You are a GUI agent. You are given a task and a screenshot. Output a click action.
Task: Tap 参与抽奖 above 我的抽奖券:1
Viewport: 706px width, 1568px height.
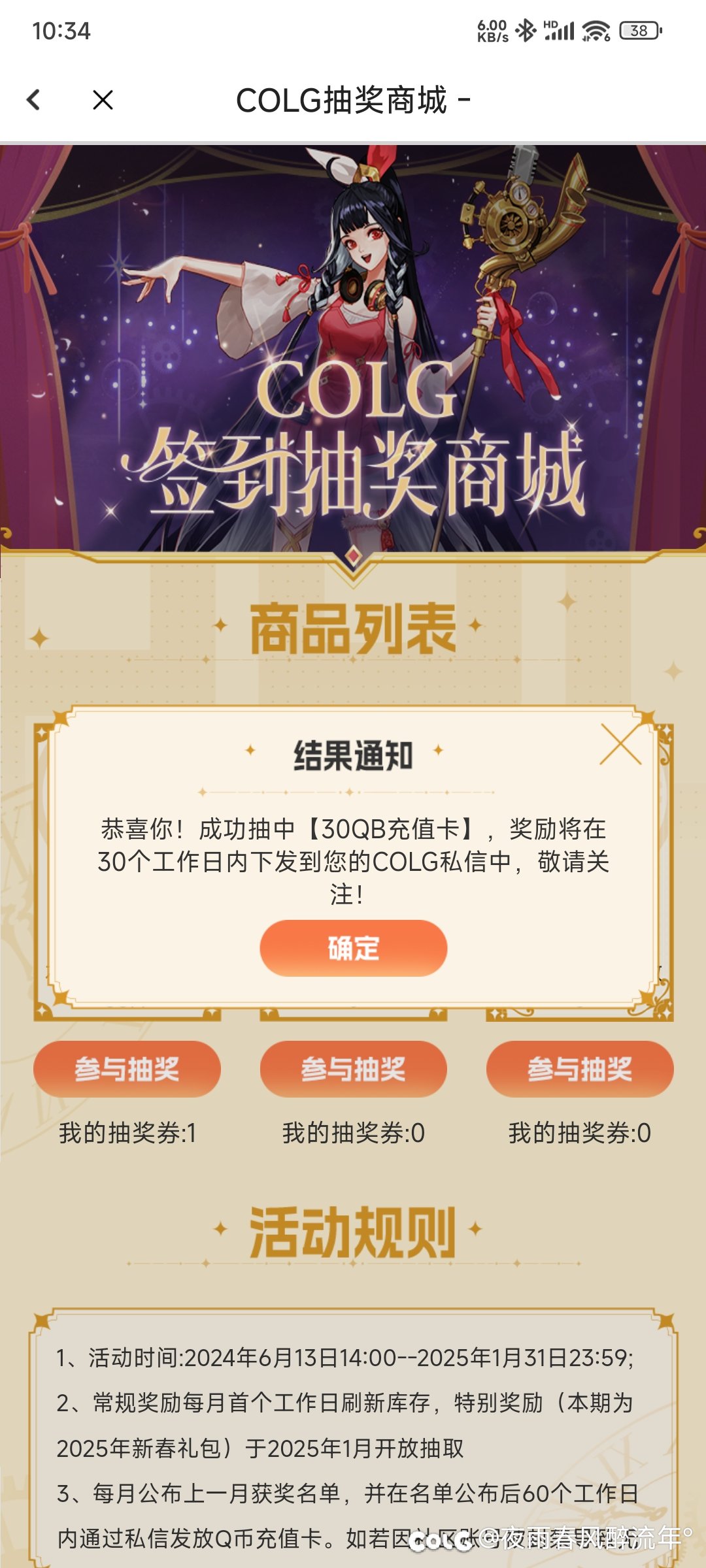127,1069
